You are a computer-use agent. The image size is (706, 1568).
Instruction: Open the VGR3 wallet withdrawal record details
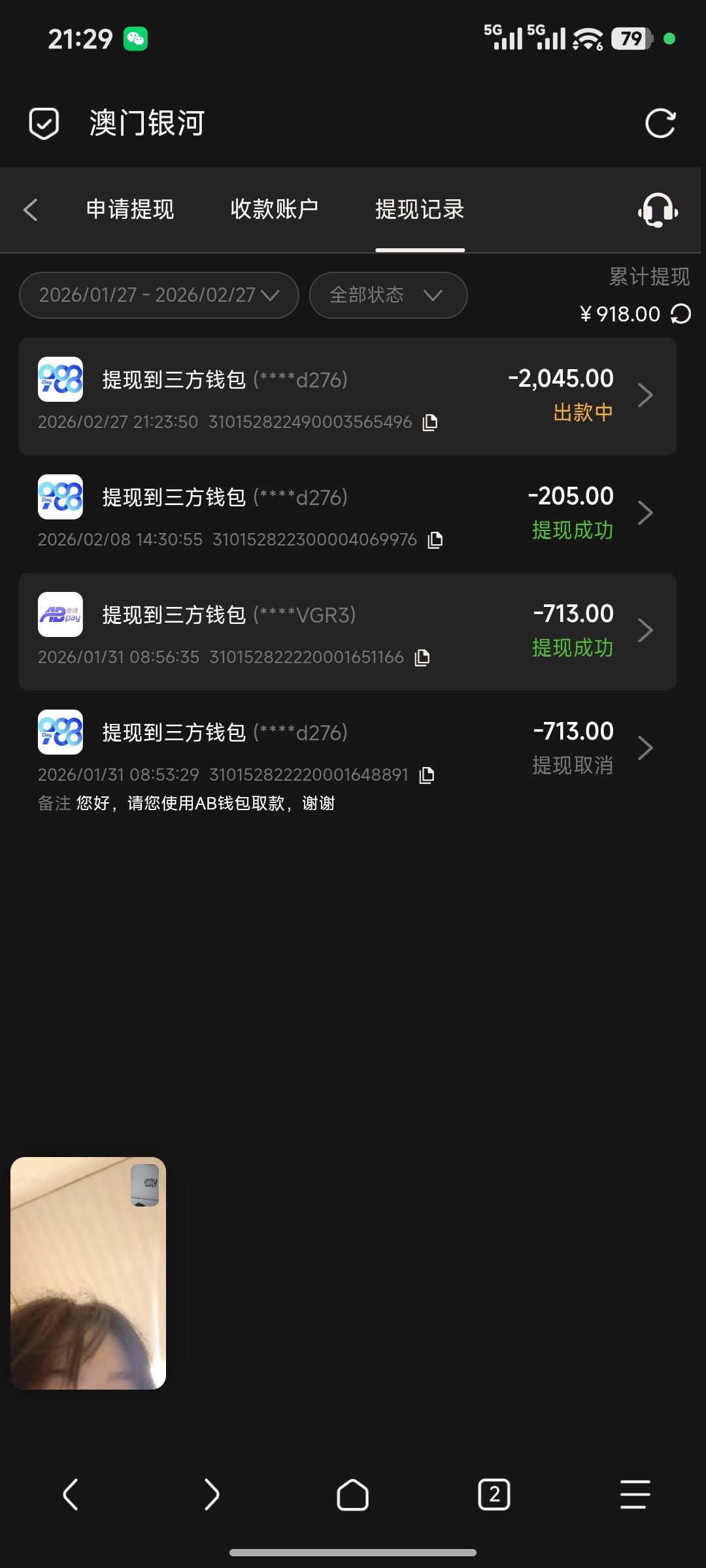646,630
